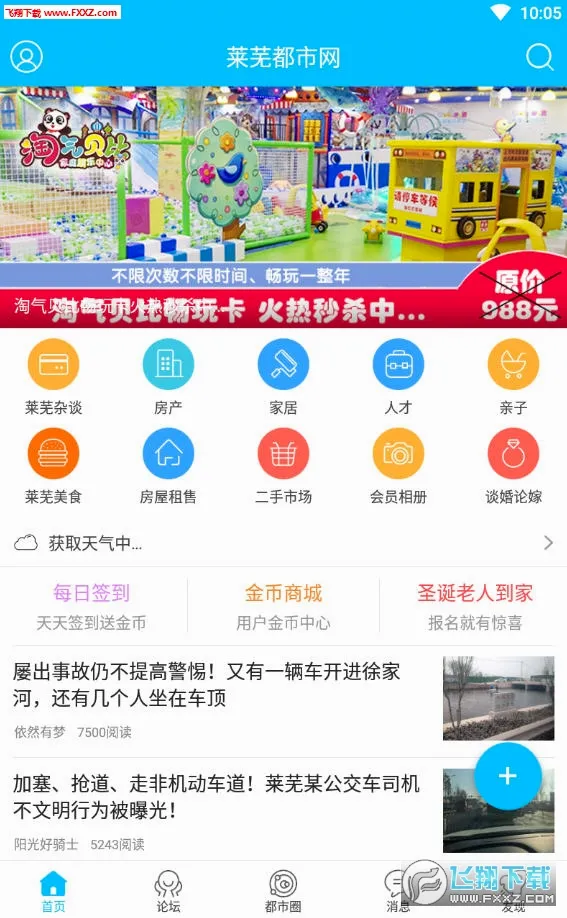Open the 金币商城 coin mall

(x=284, y=607)
